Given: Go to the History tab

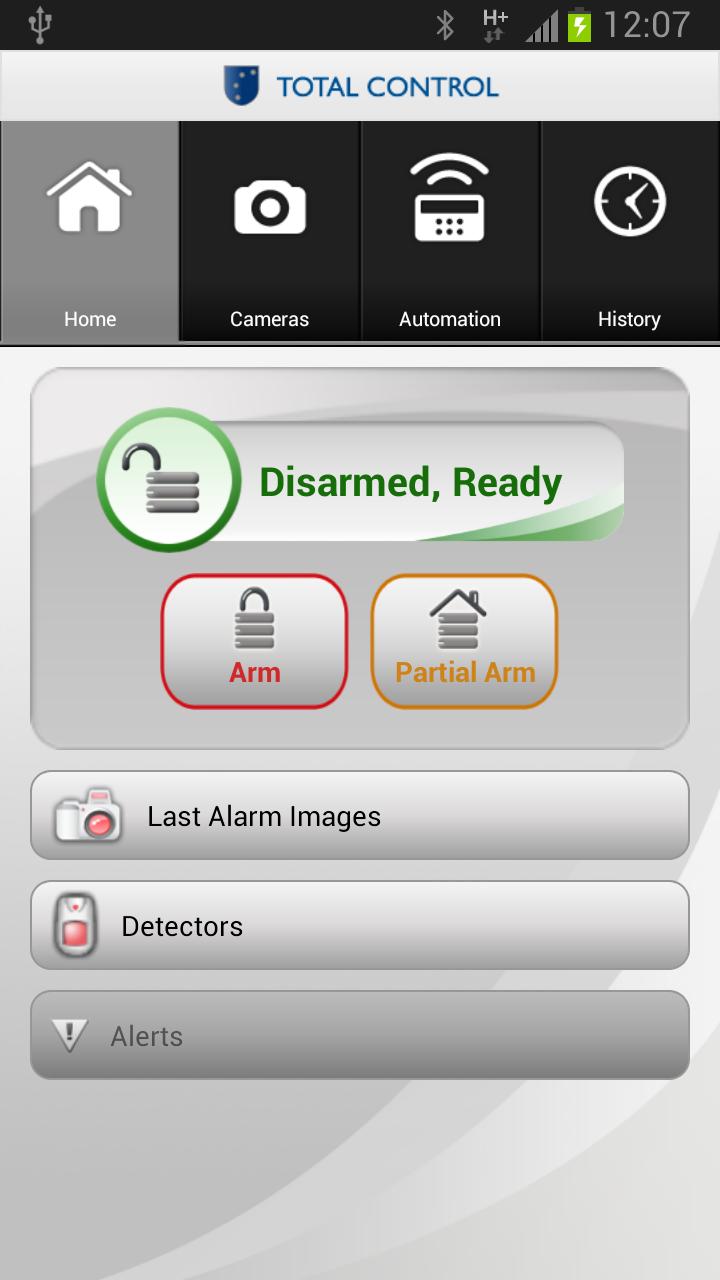Looking at the screenshot, I should point(629,232).
